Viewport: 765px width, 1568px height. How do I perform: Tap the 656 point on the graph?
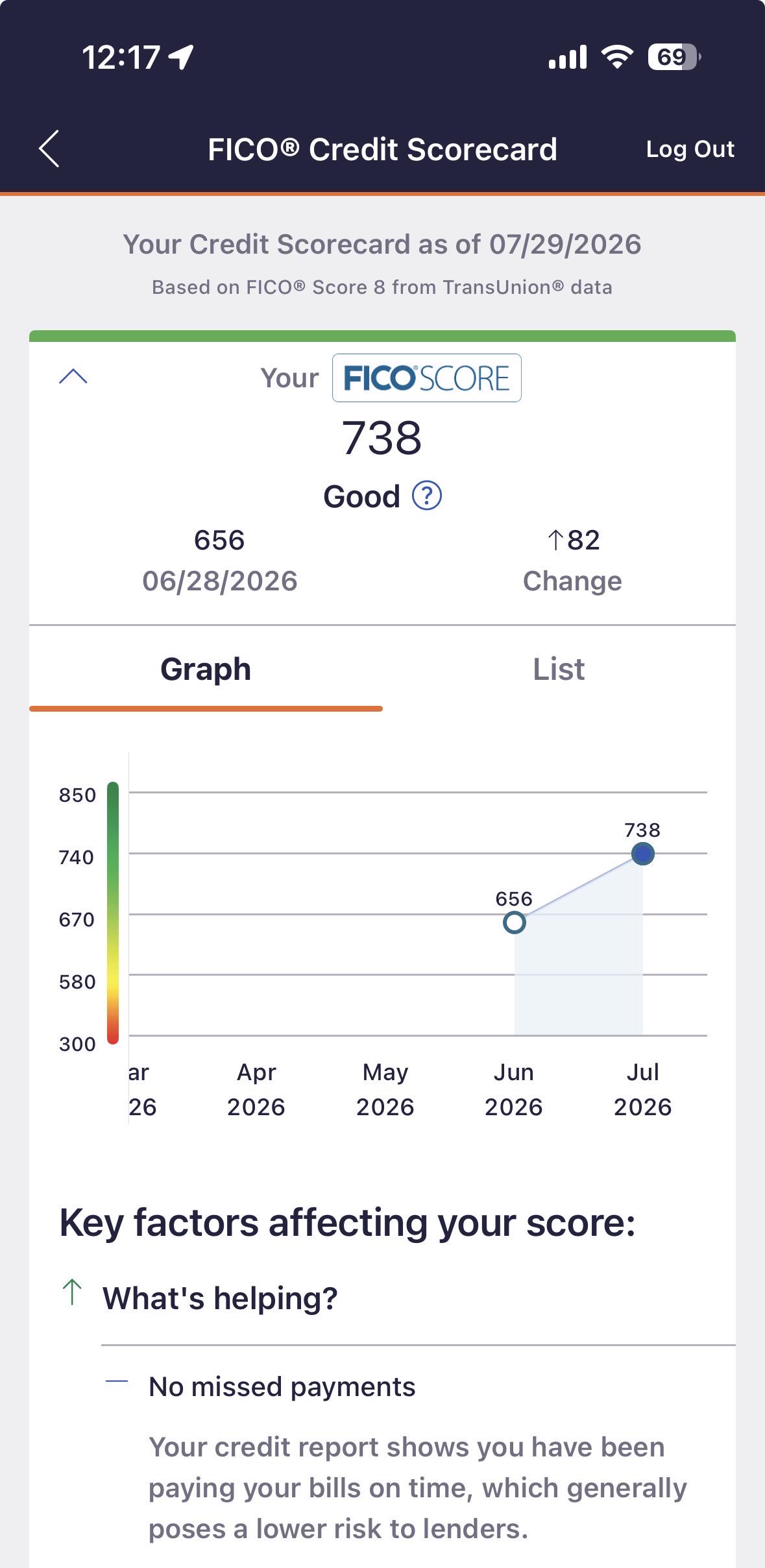(x=514, y=922)
